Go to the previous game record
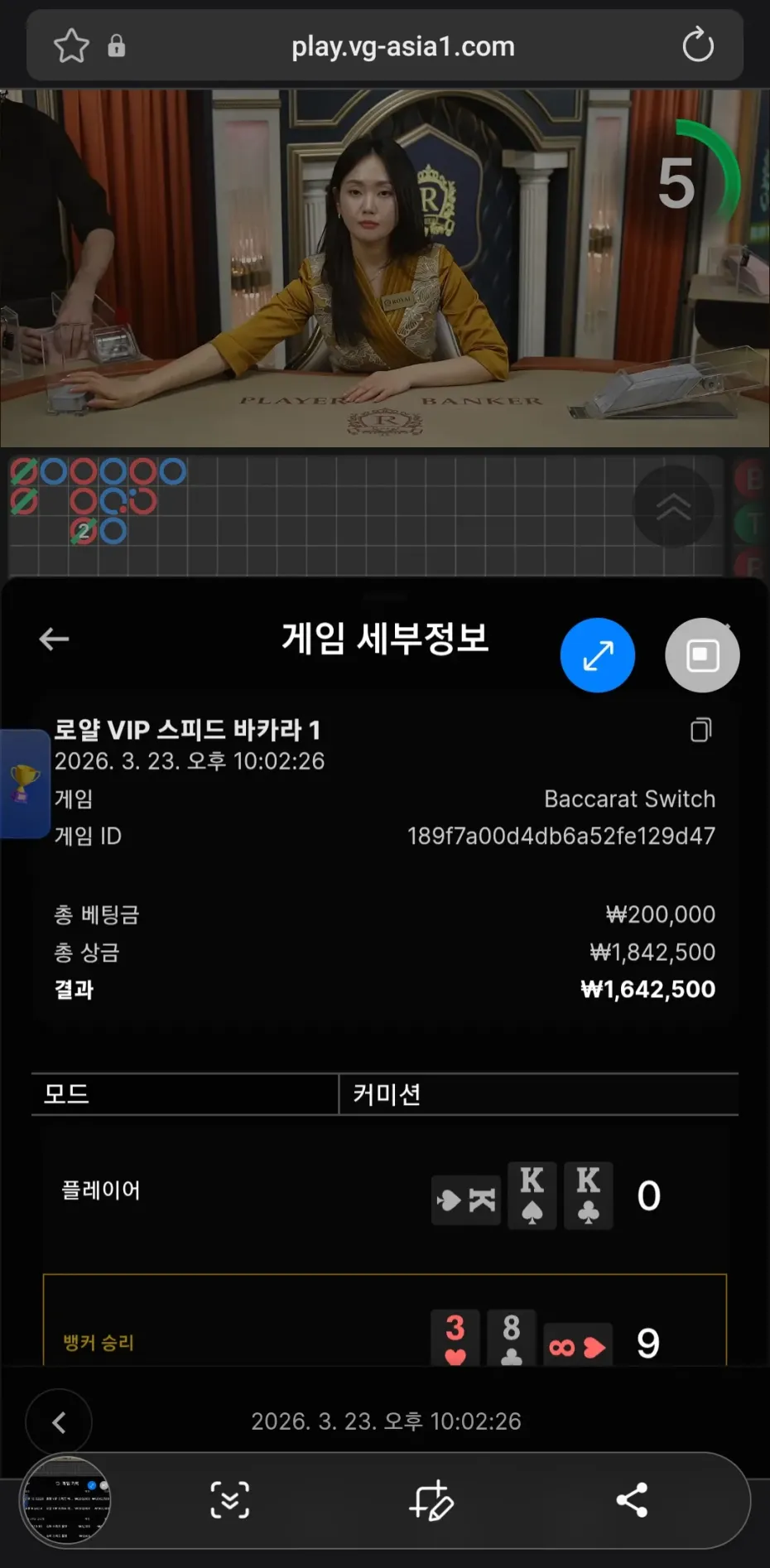Image resolution: width=770 pixels, height=1568 pixels. tap(59, 1422)
